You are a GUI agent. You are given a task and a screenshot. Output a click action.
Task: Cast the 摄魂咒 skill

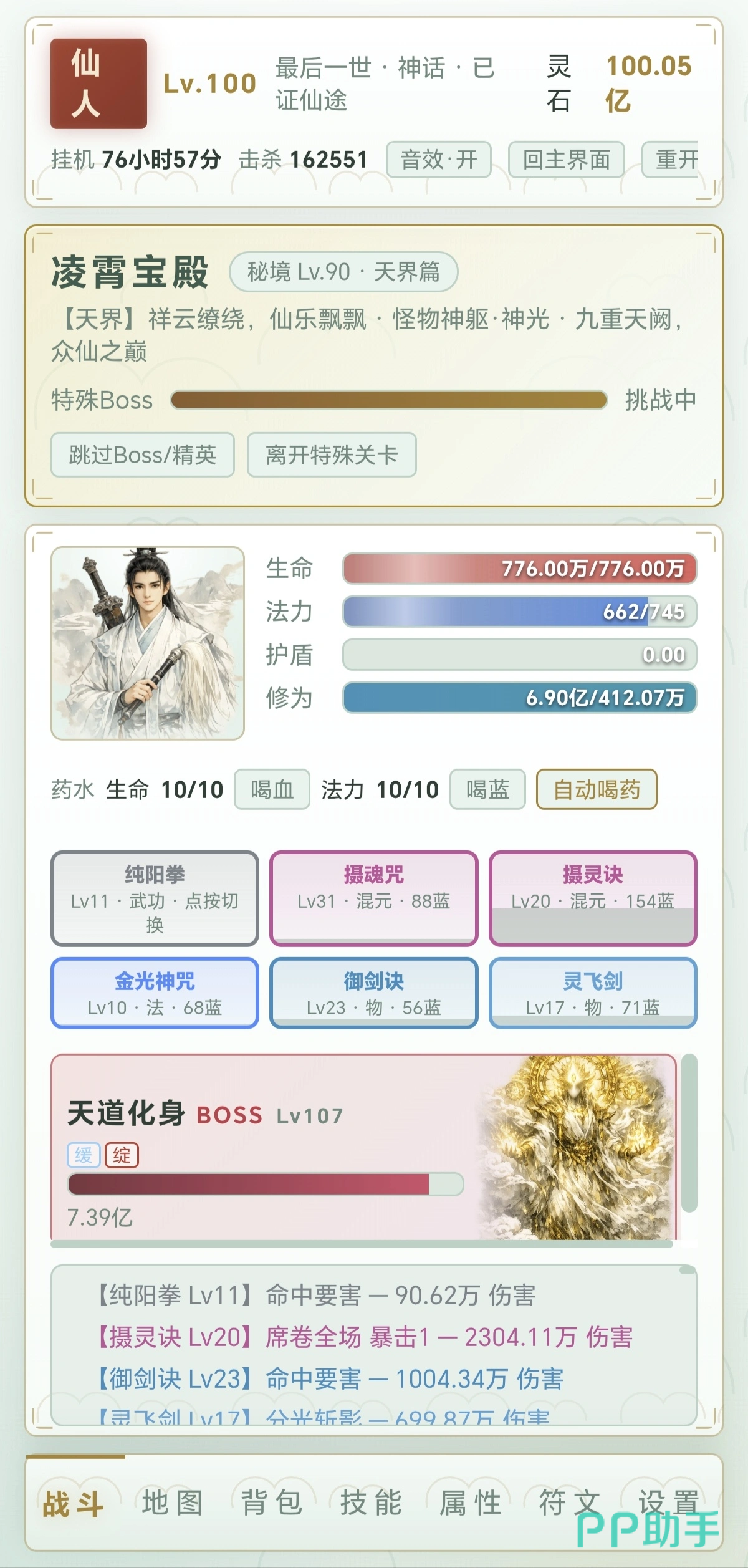click(374, 898)
